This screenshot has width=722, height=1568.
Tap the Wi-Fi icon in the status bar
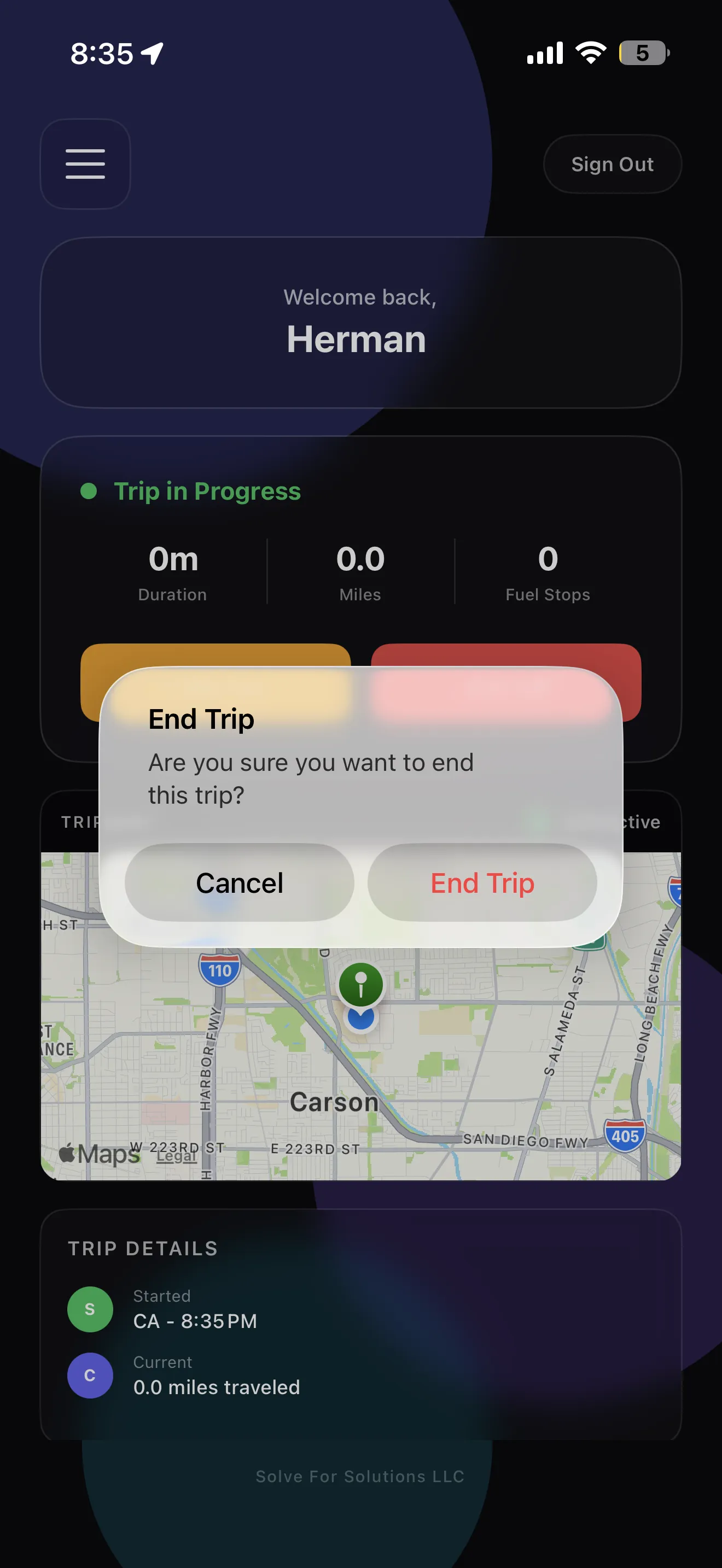[x=592, y=53]
